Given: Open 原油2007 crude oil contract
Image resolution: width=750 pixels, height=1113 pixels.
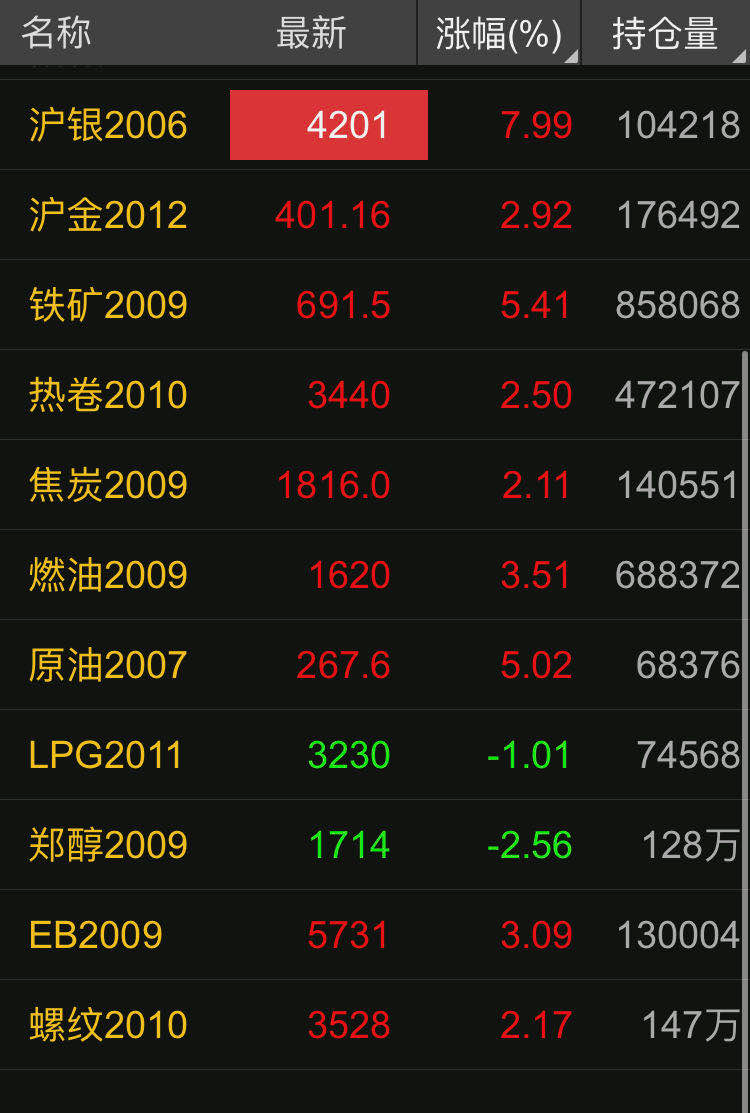Looking at the screenshot, I should pyautogui.click(x=108, y=665).
